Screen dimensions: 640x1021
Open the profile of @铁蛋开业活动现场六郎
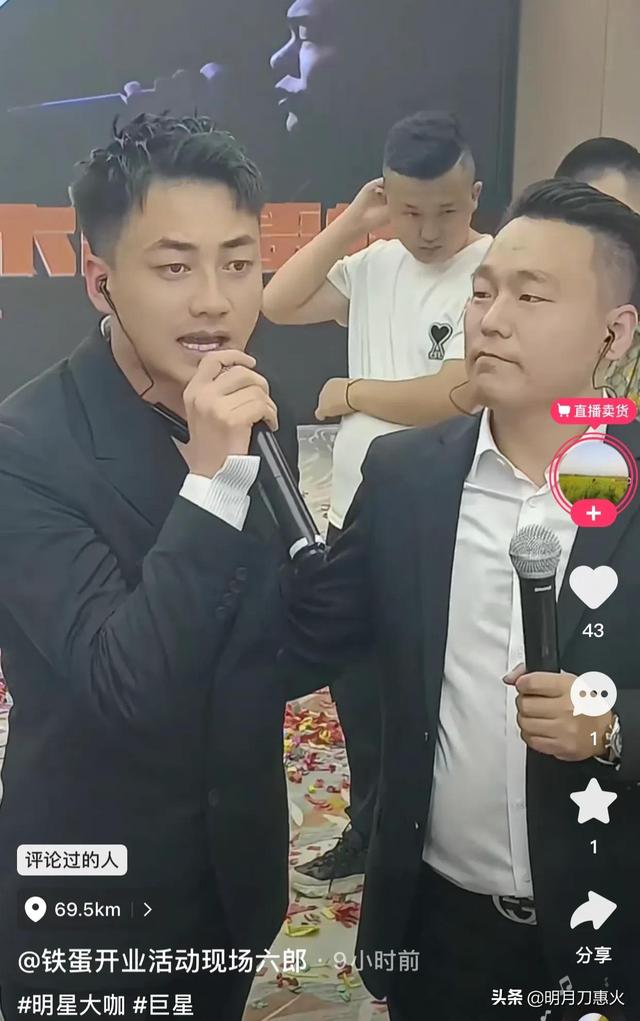162,961
